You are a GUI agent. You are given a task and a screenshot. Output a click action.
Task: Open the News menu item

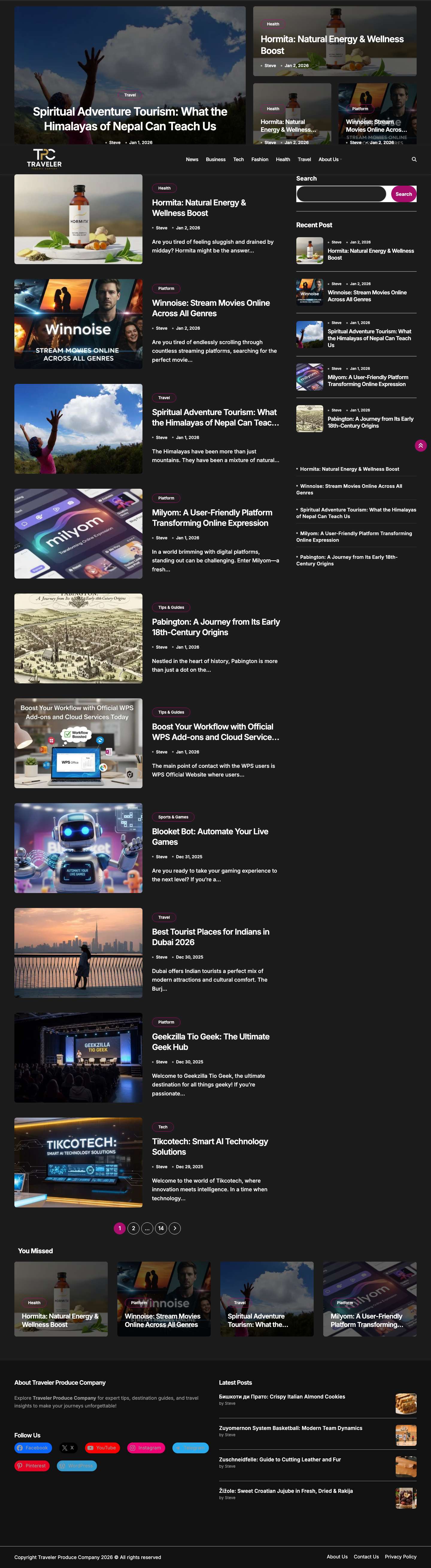(x=192, y=160)
